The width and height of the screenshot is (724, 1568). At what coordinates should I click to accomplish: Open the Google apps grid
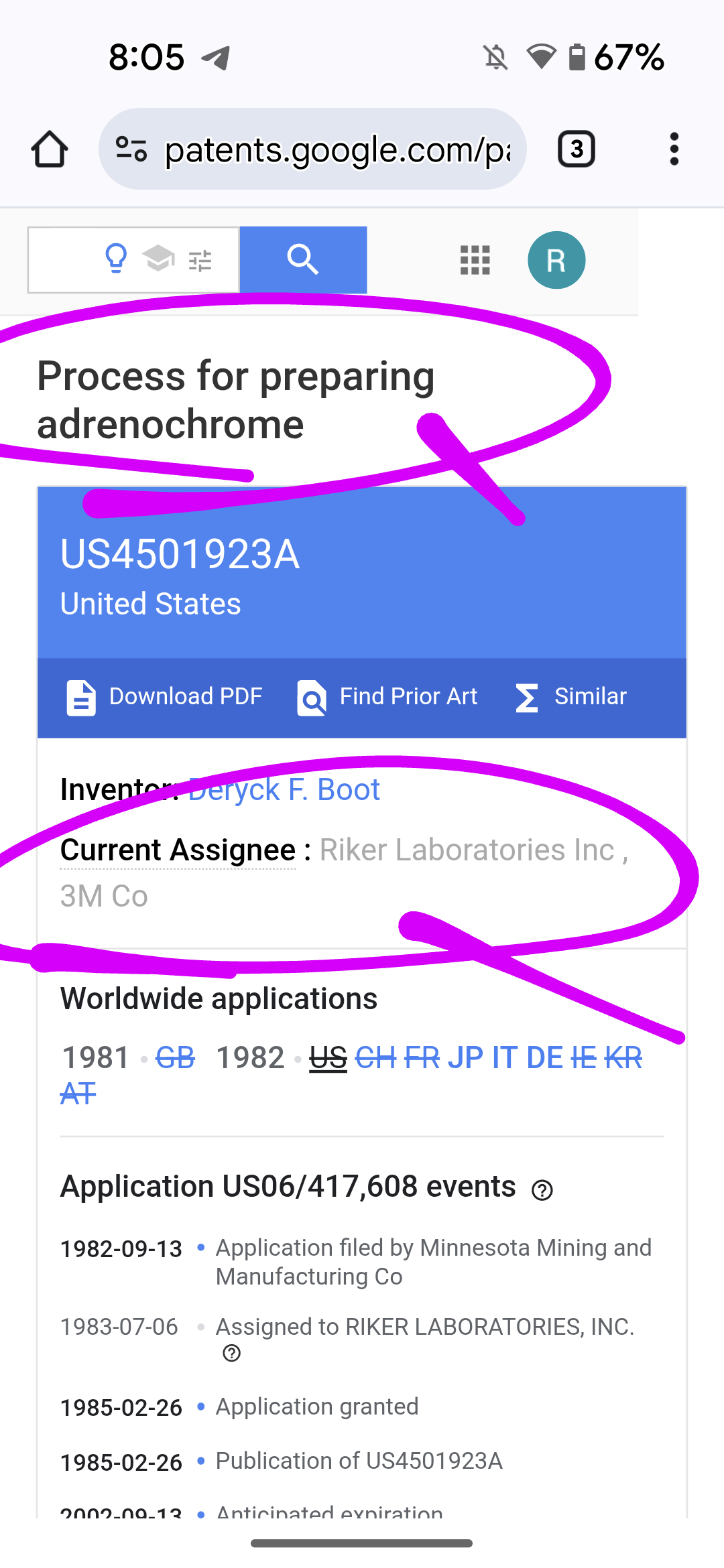(x=475, y=260)
